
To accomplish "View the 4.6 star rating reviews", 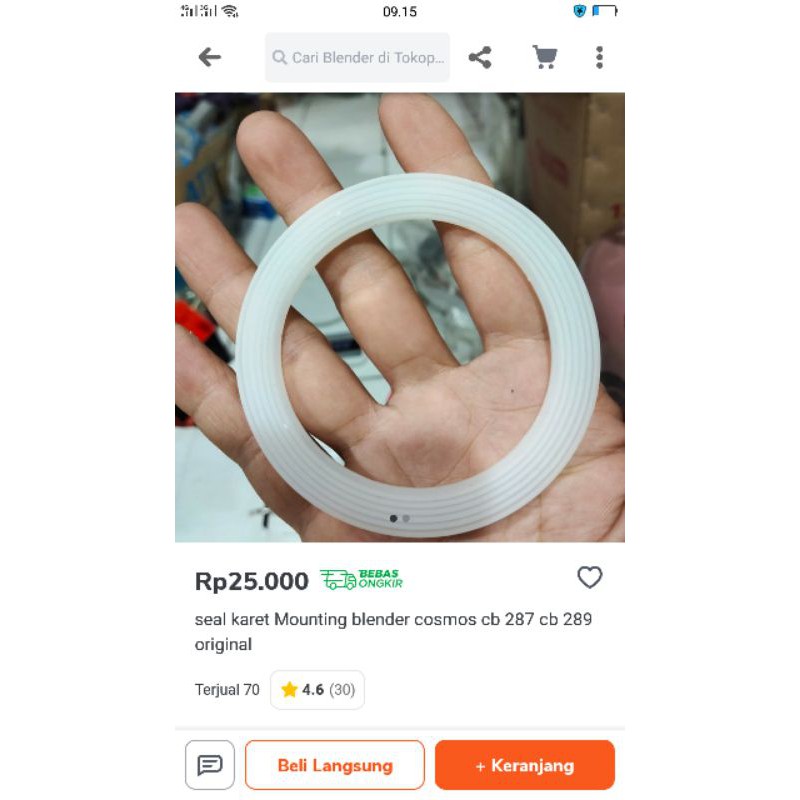I will (317, 690).
